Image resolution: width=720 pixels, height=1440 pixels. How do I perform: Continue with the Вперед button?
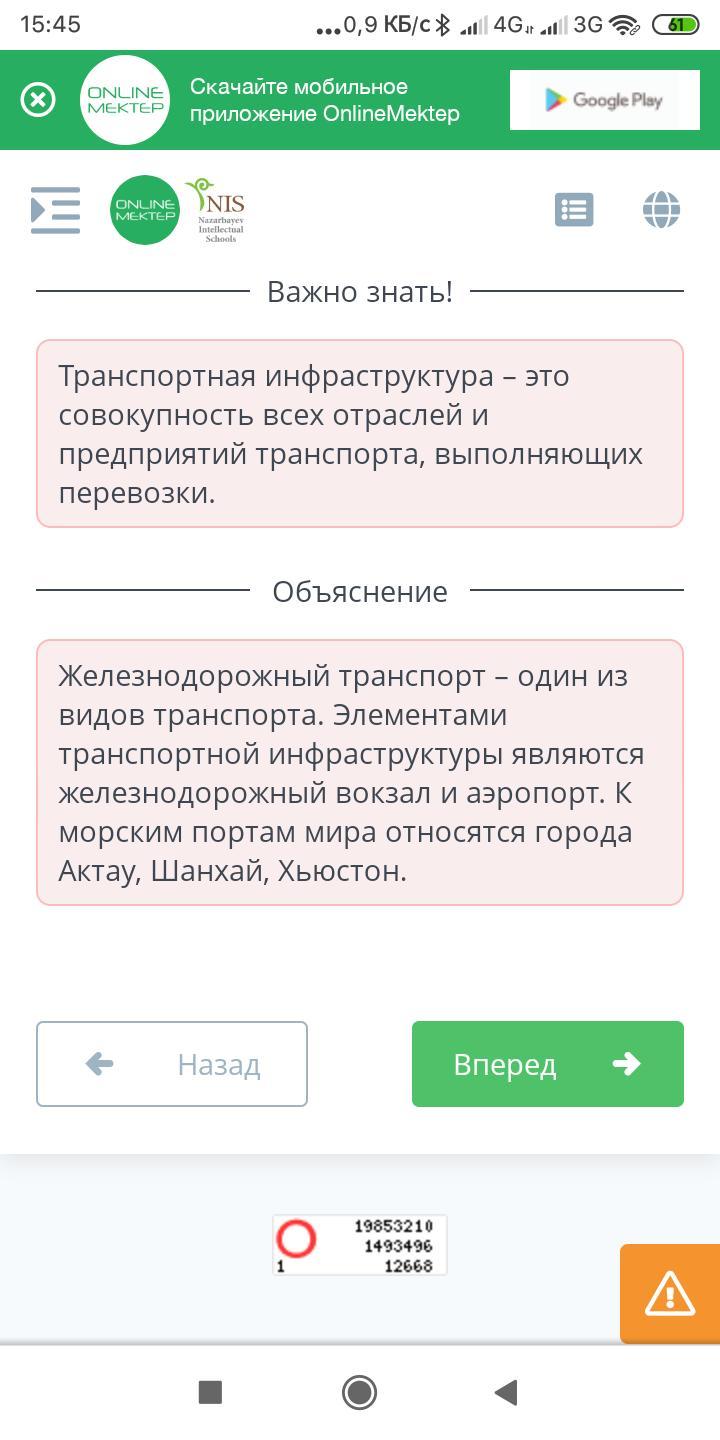click(548, 1064)
